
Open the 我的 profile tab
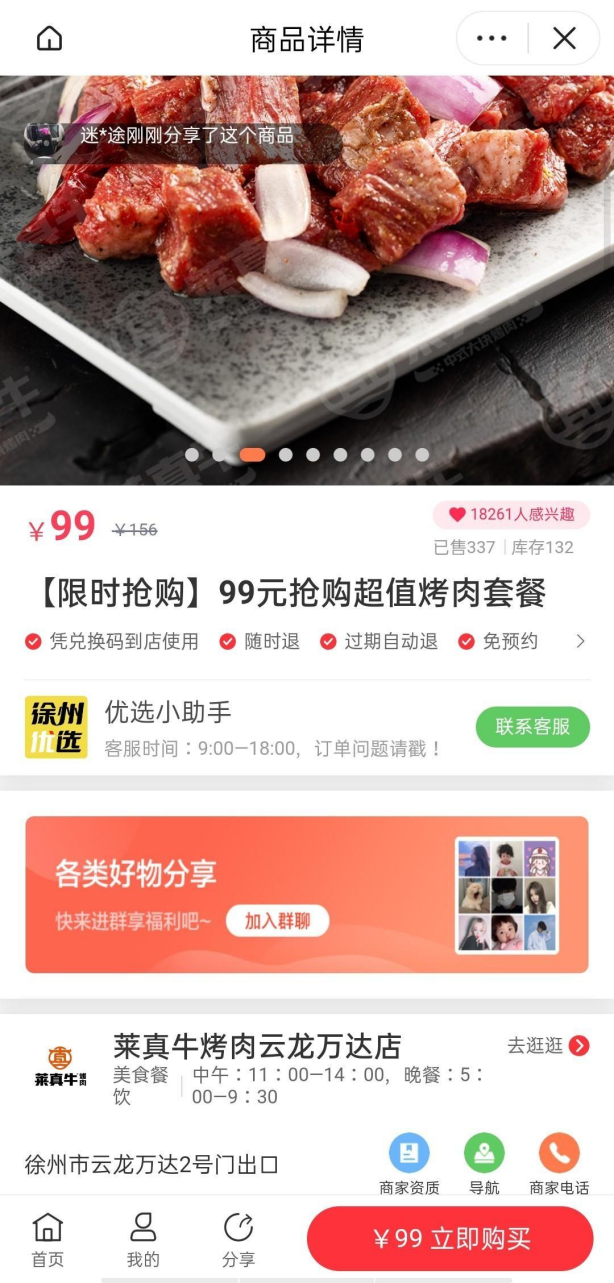[143, 1240]
